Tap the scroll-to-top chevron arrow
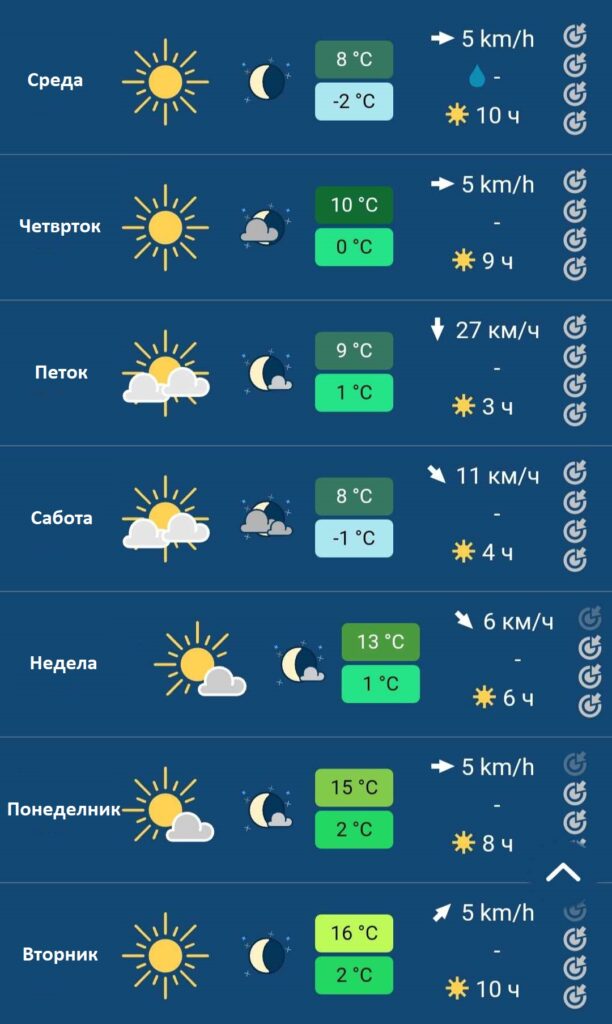Screen dimensions: 612x1024 pyautogui.click(x=563, y=872)
